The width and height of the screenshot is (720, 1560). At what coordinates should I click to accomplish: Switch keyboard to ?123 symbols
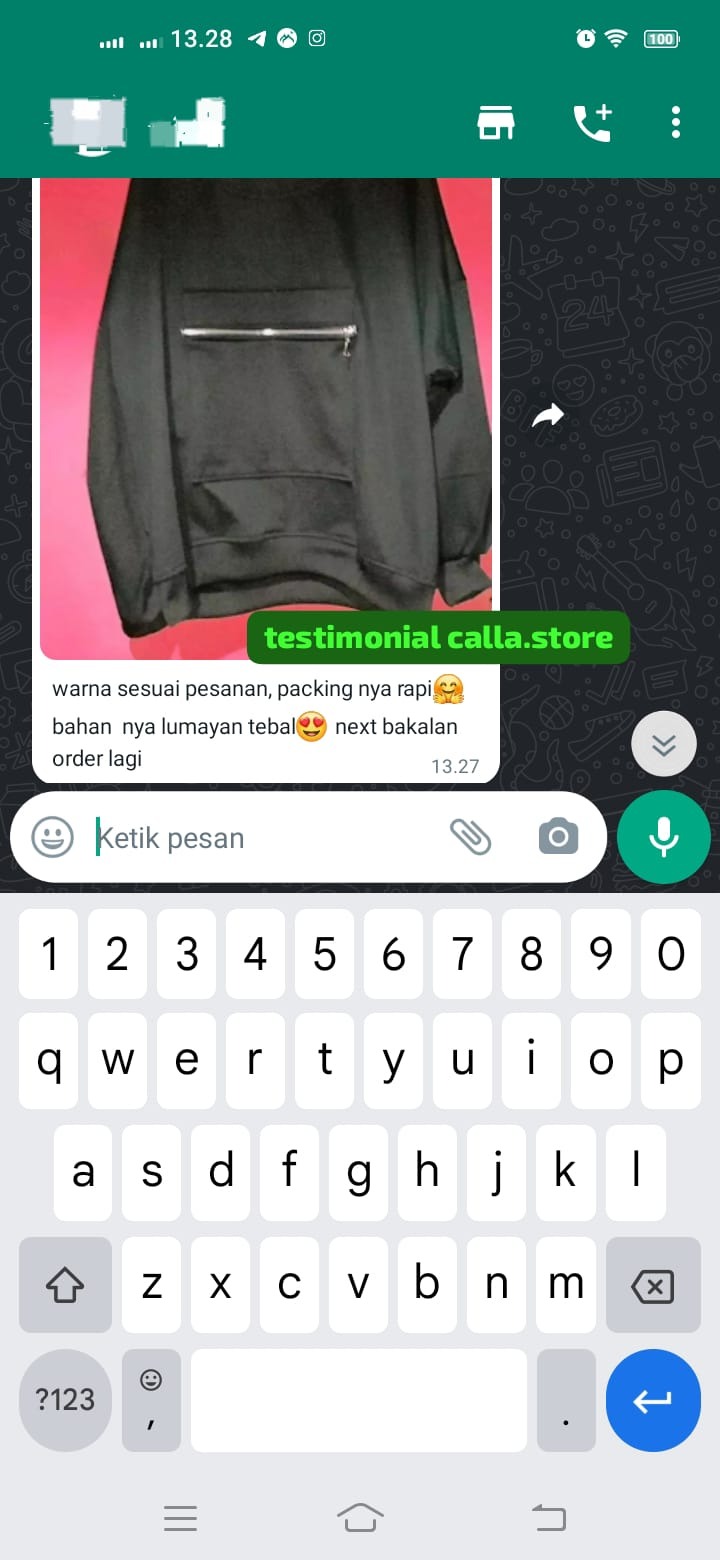point(65,1399)
